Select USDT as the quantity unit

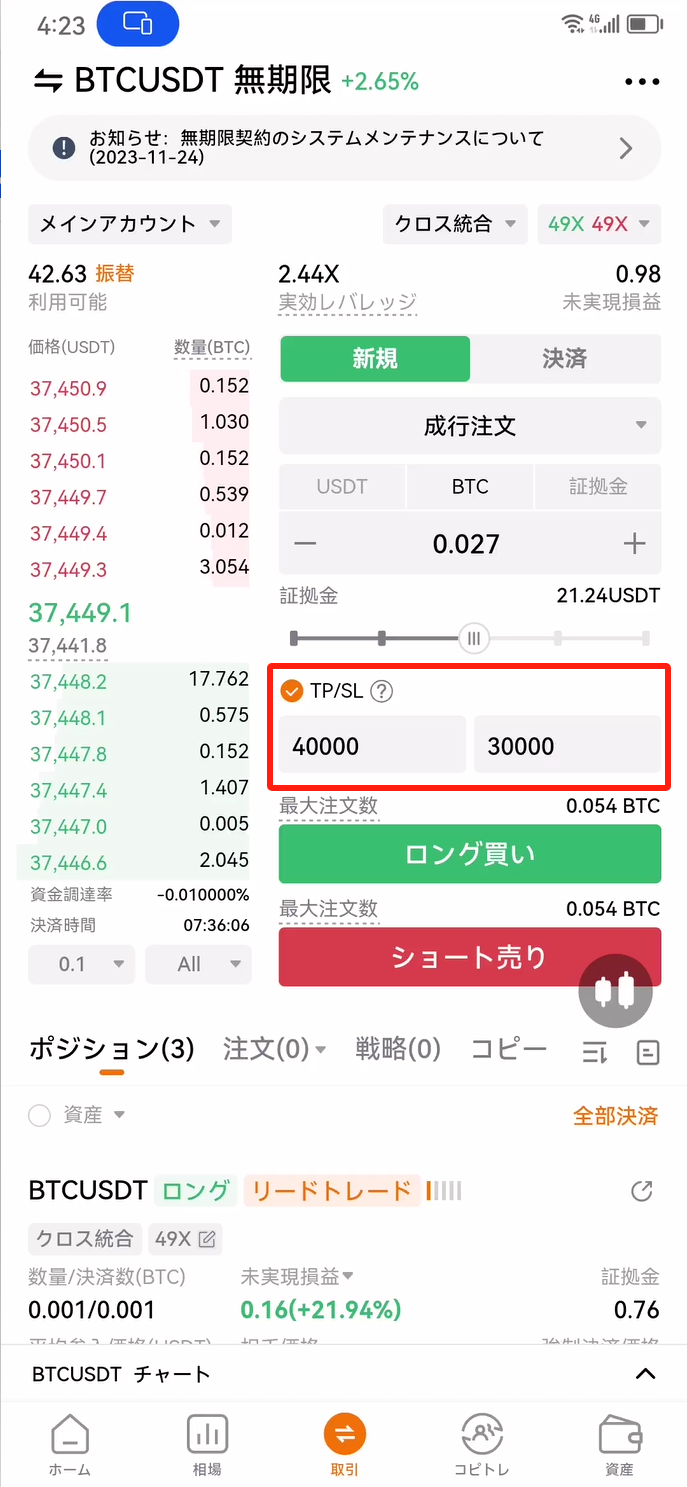(342, 487)
